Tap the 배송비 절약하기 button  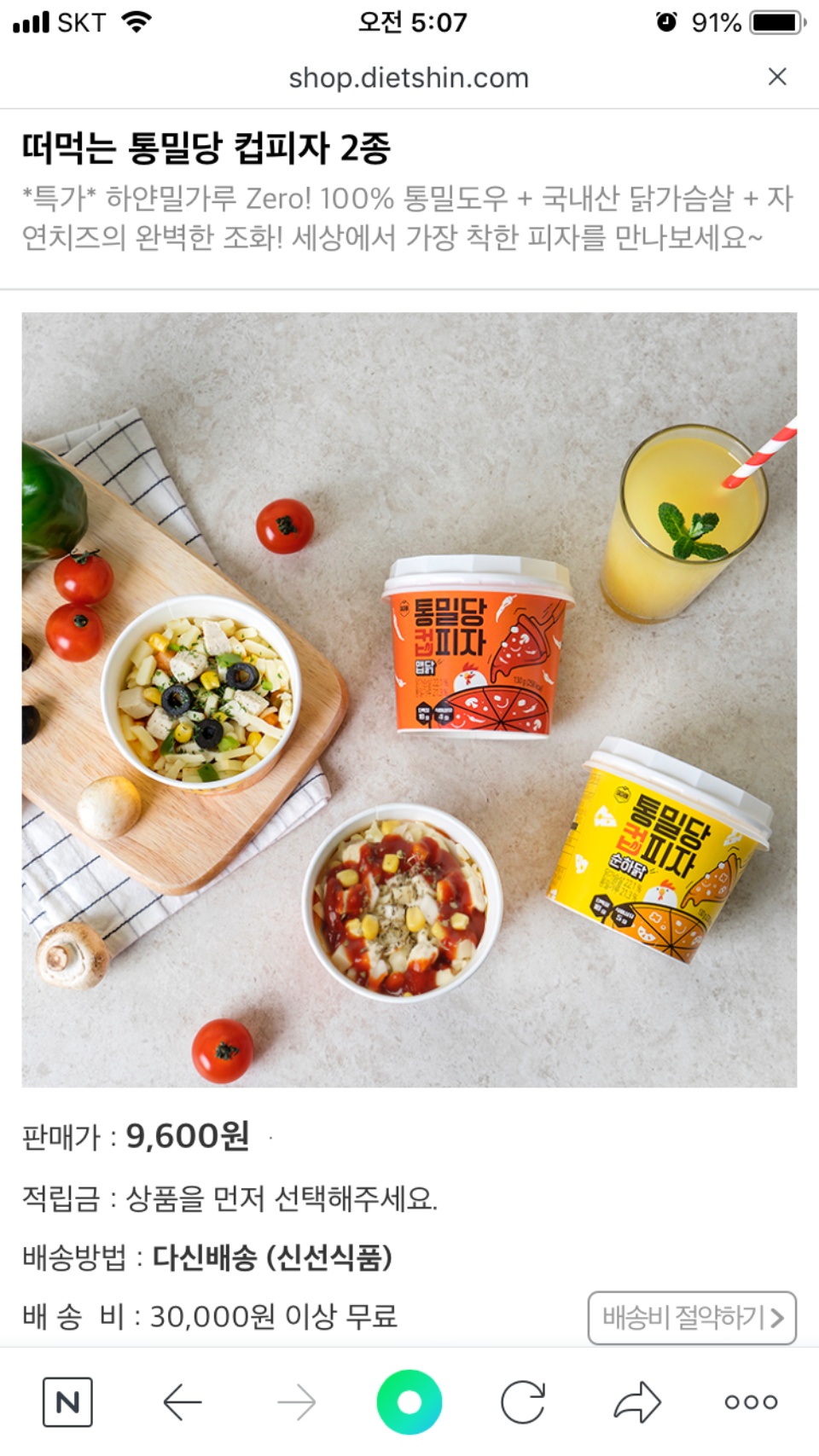pos(692,1318)
